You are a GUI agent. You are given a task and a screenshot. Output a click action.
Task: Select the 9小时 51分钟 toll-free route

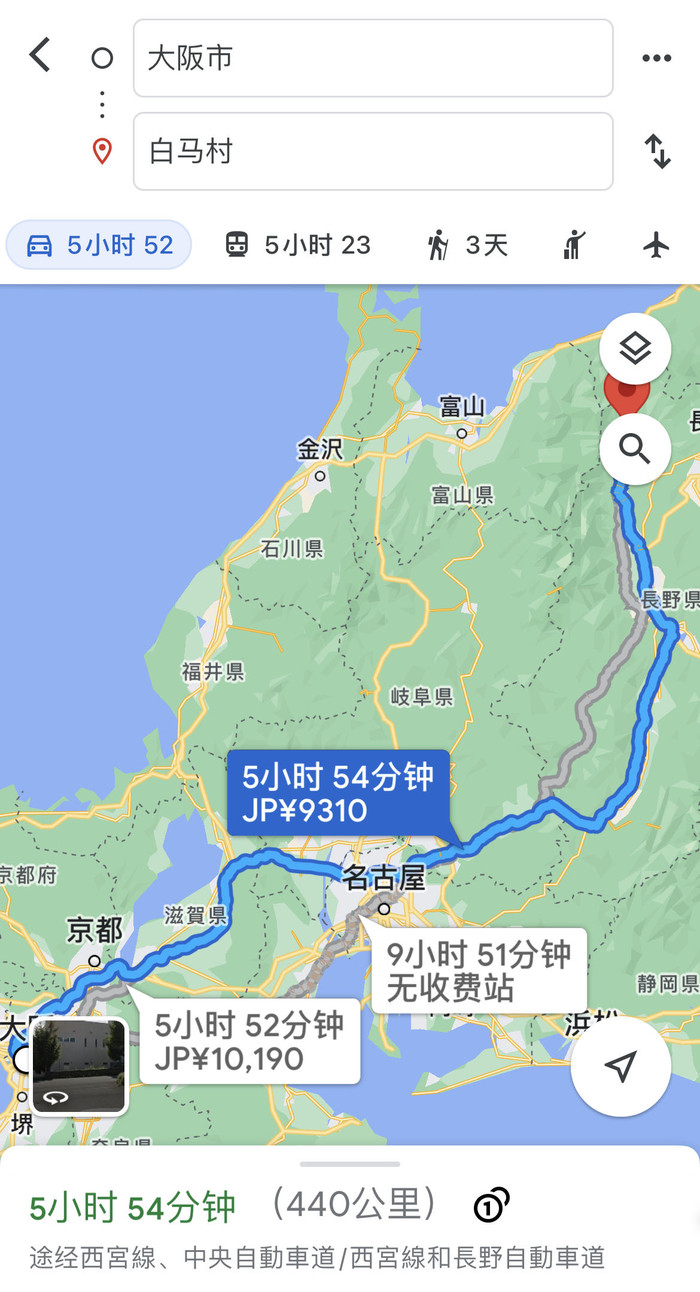(x=478, y=971)
